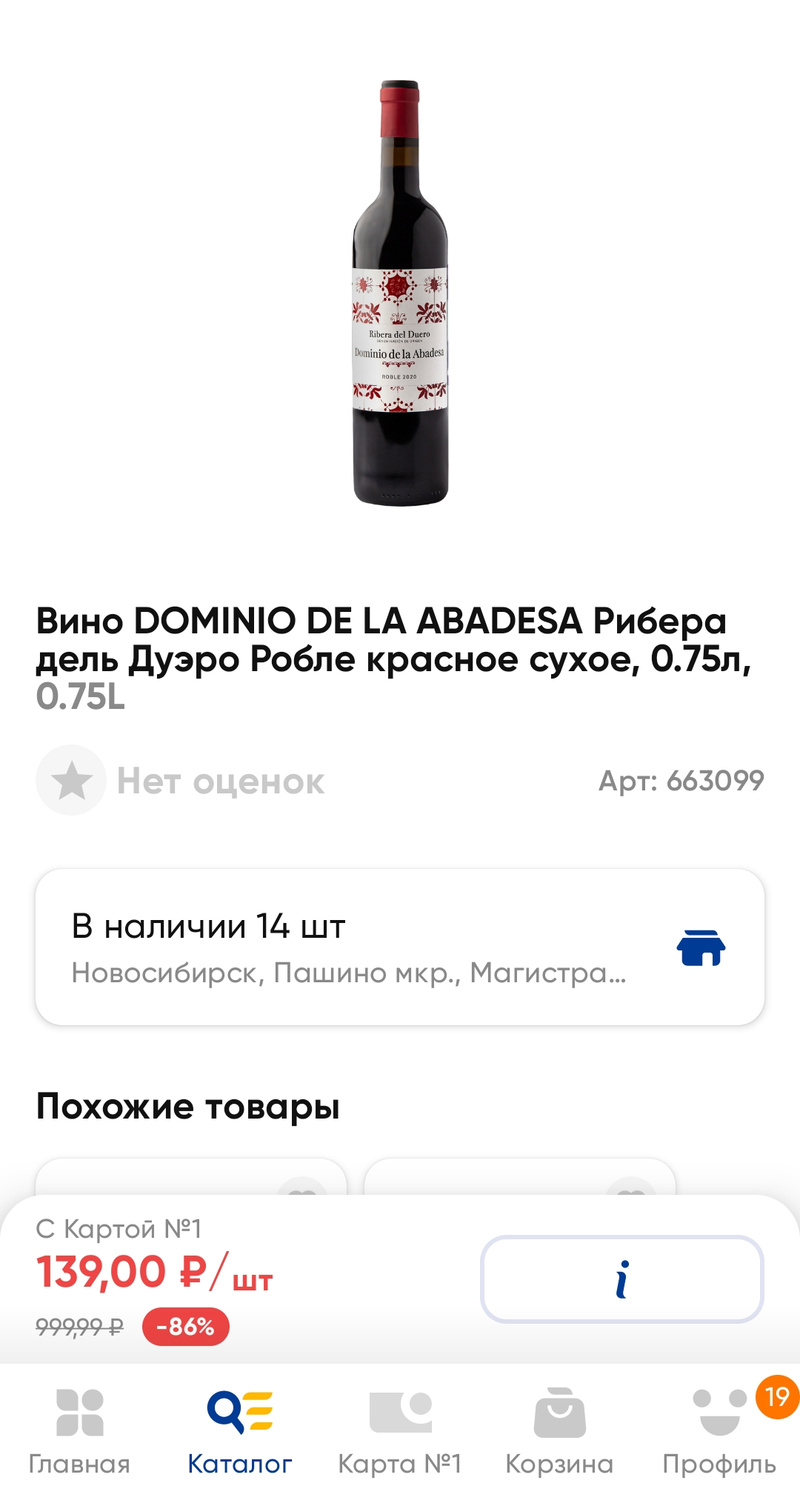Open store availability card in Novosibirsk
Viewport: 800px width, 1486px height.
pyautogui.click(x=400, y=946)
